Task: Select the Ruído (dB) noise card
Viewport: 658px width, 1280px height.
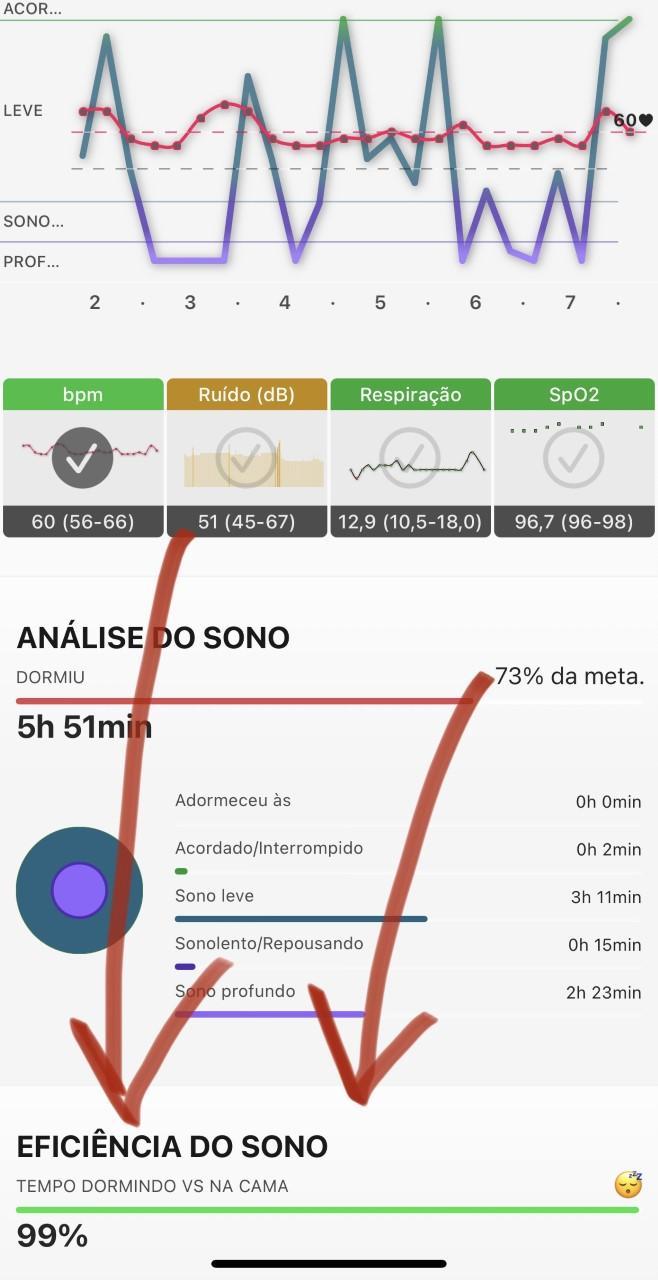Action: 247,458
